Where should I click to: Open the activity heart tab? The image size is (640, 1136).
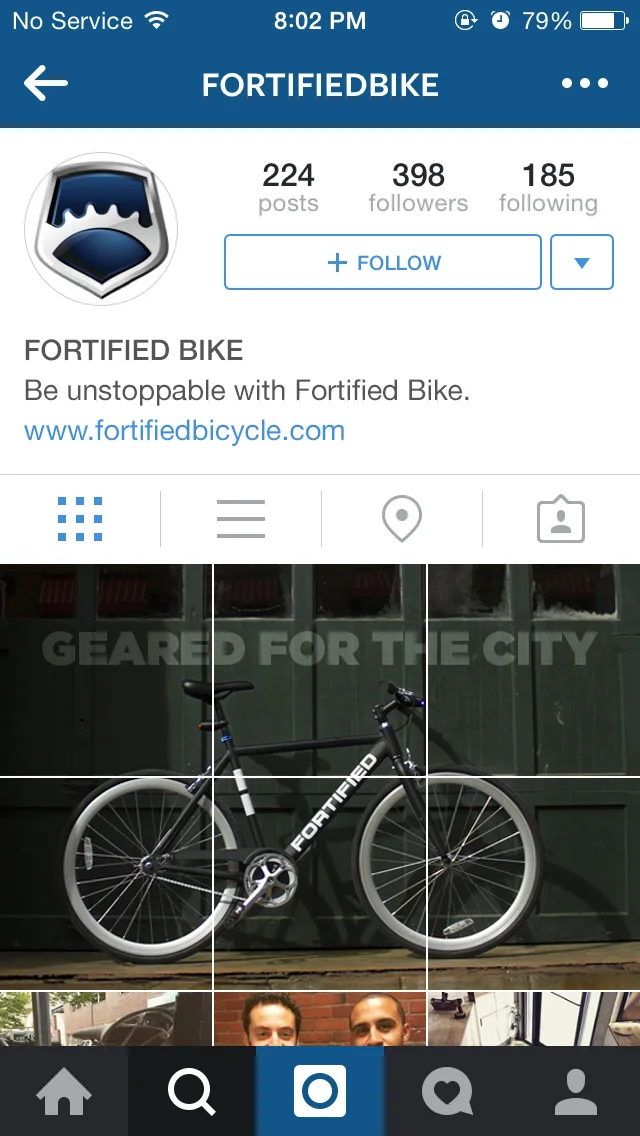[448, 1091]
